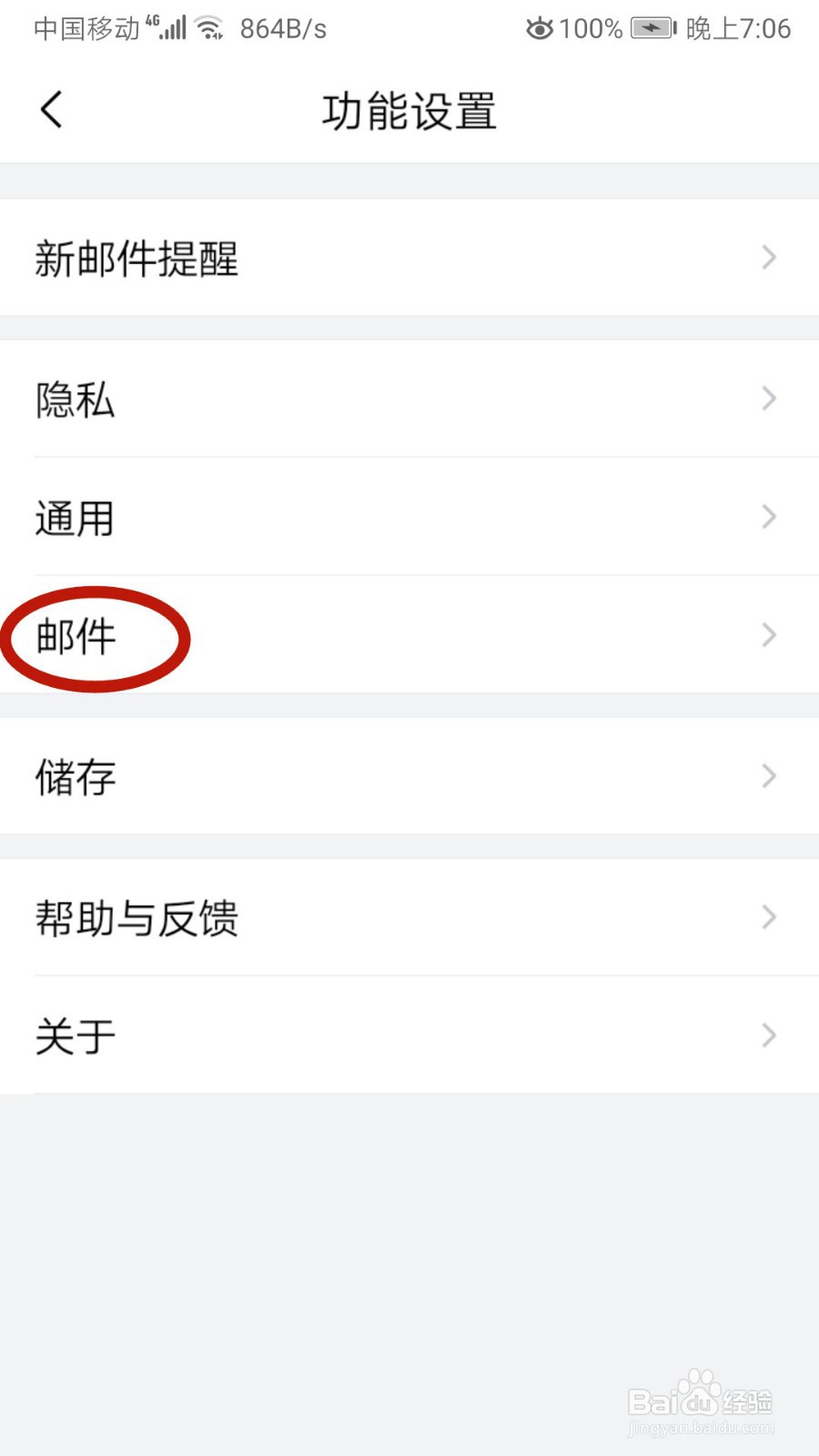Tap the chevron beside 储存
Viewport: 819px width, 1456px height.
click(x=767, y=776)
